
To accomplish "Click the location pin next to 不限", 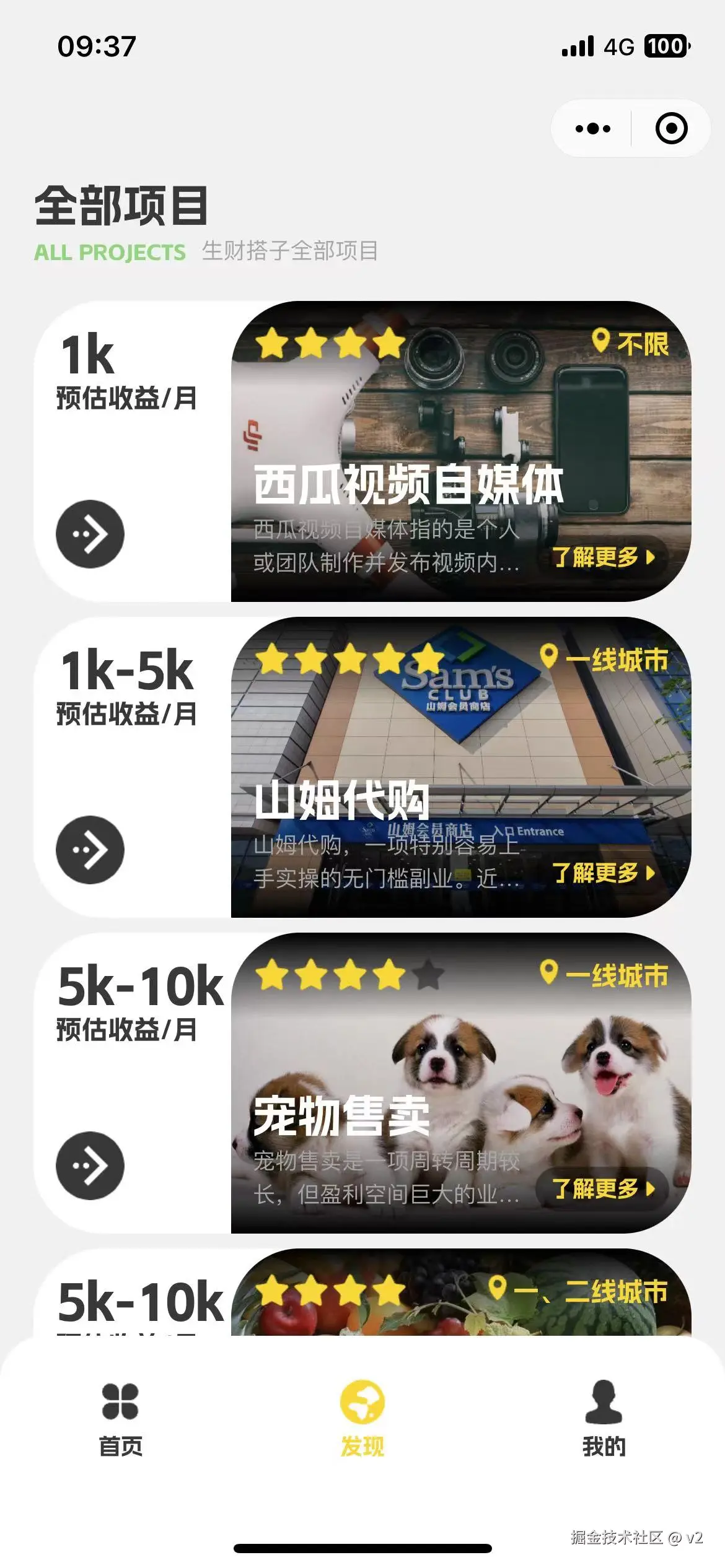I will point(600,341).
